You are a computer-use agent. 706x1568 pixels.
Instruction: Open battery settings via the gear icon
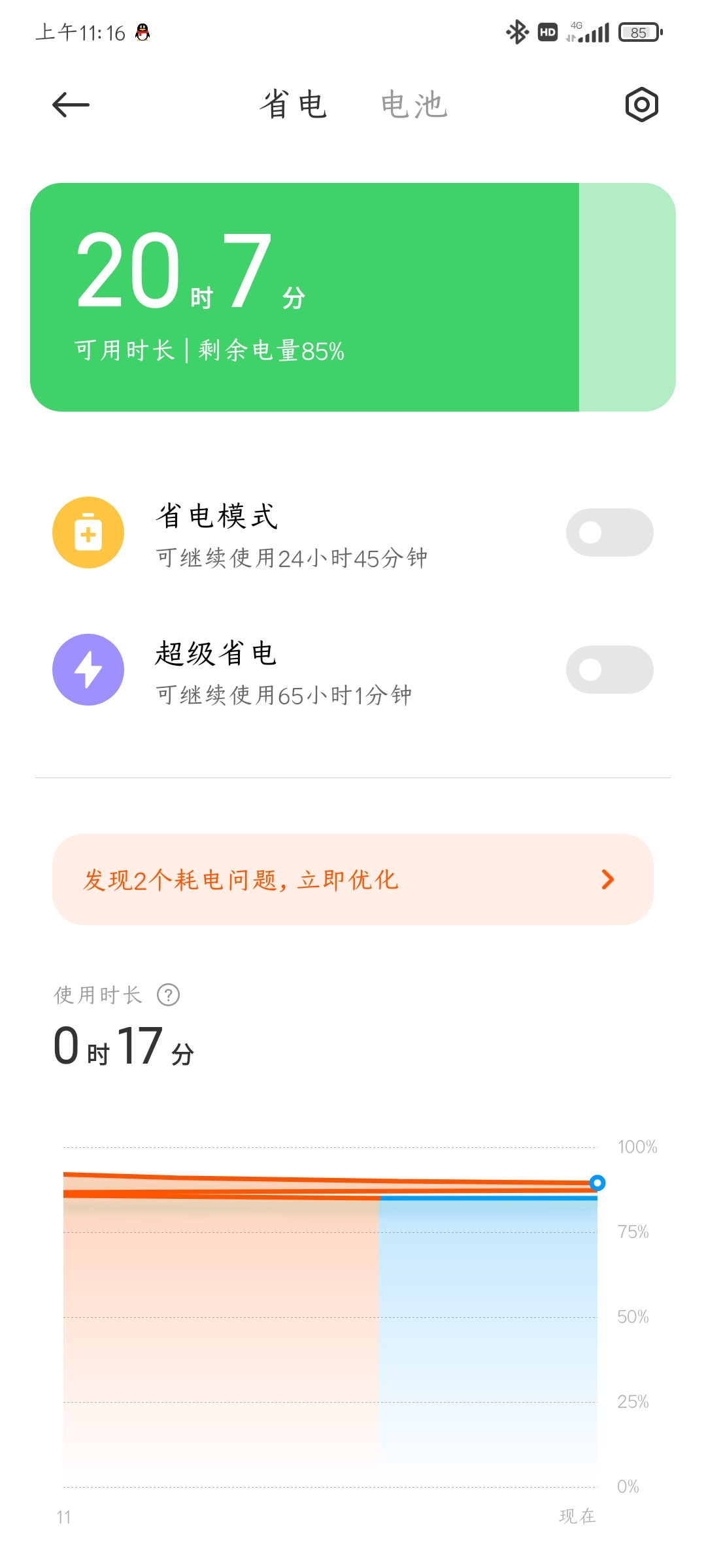click(x=641, y=105)
